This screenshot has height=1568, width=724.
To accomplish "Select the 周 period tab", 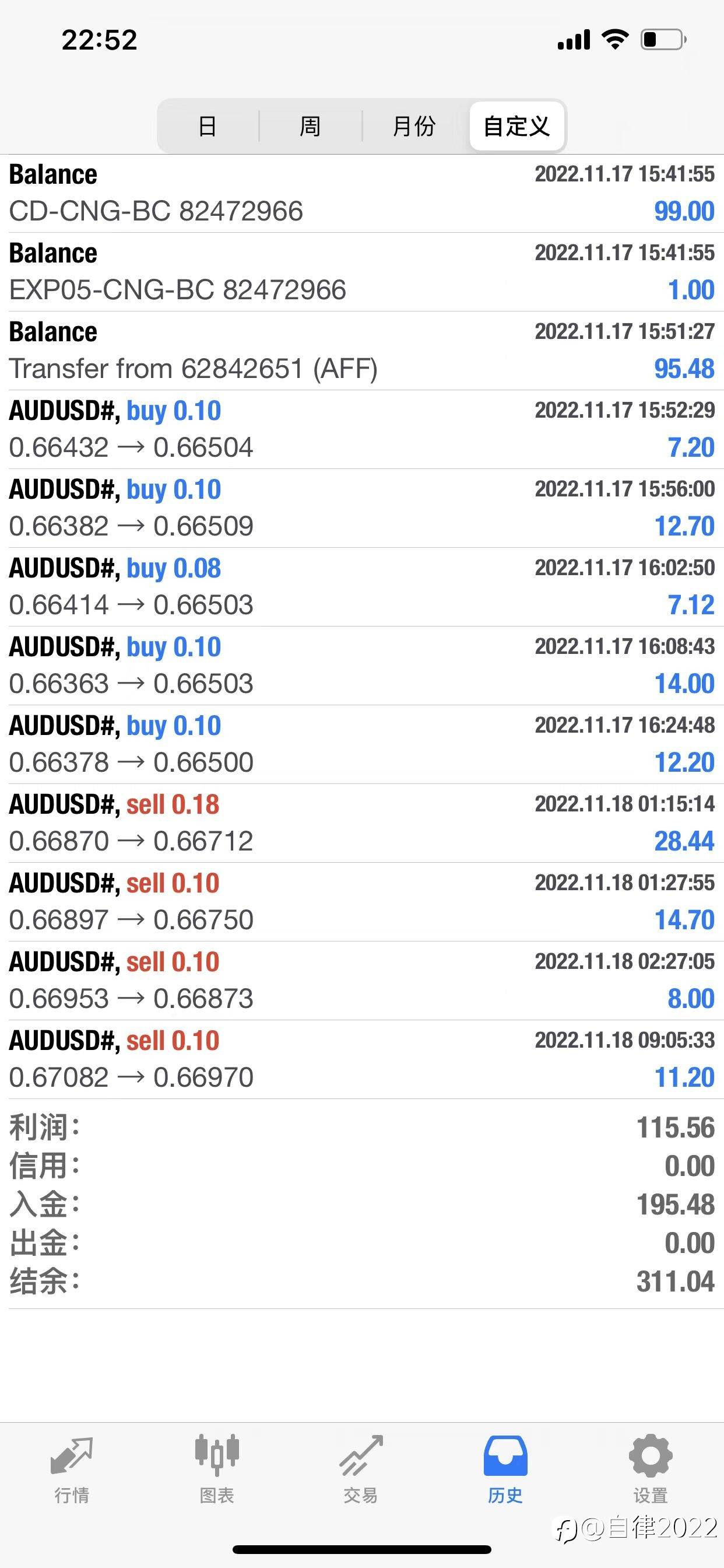I will (310, 126).
